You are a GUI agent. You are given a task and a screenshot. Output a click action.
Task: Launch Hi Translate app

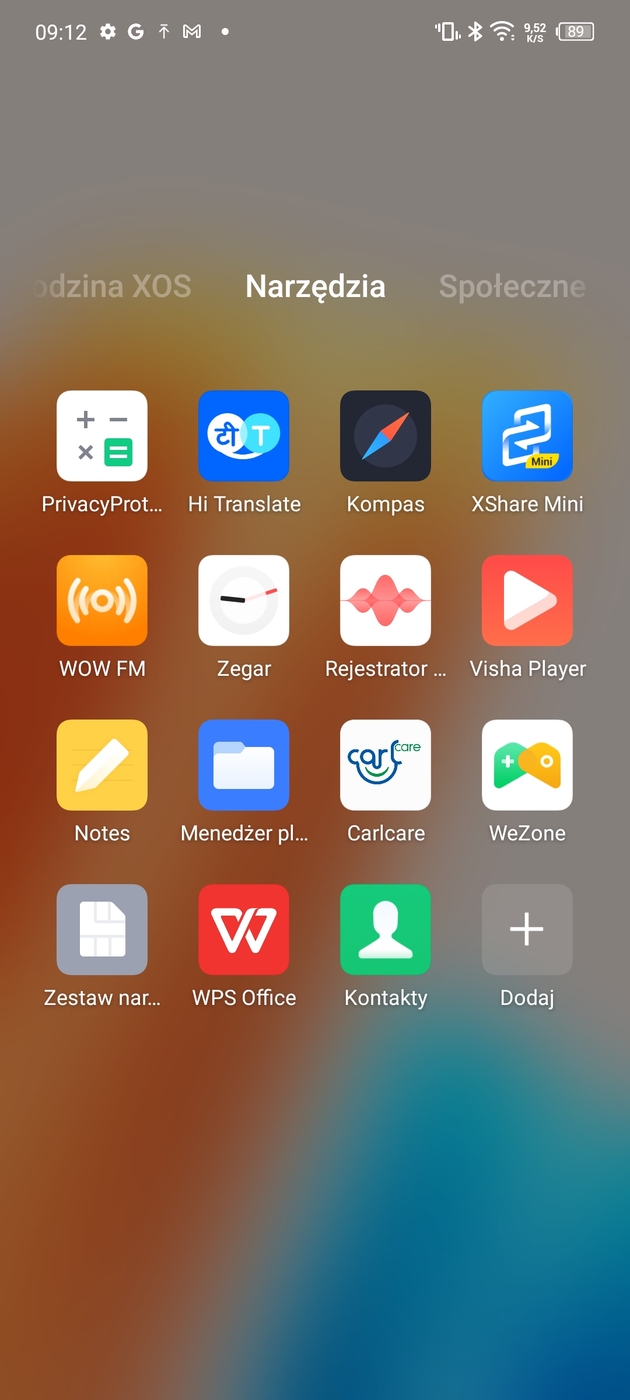click(x=244, y=436)
